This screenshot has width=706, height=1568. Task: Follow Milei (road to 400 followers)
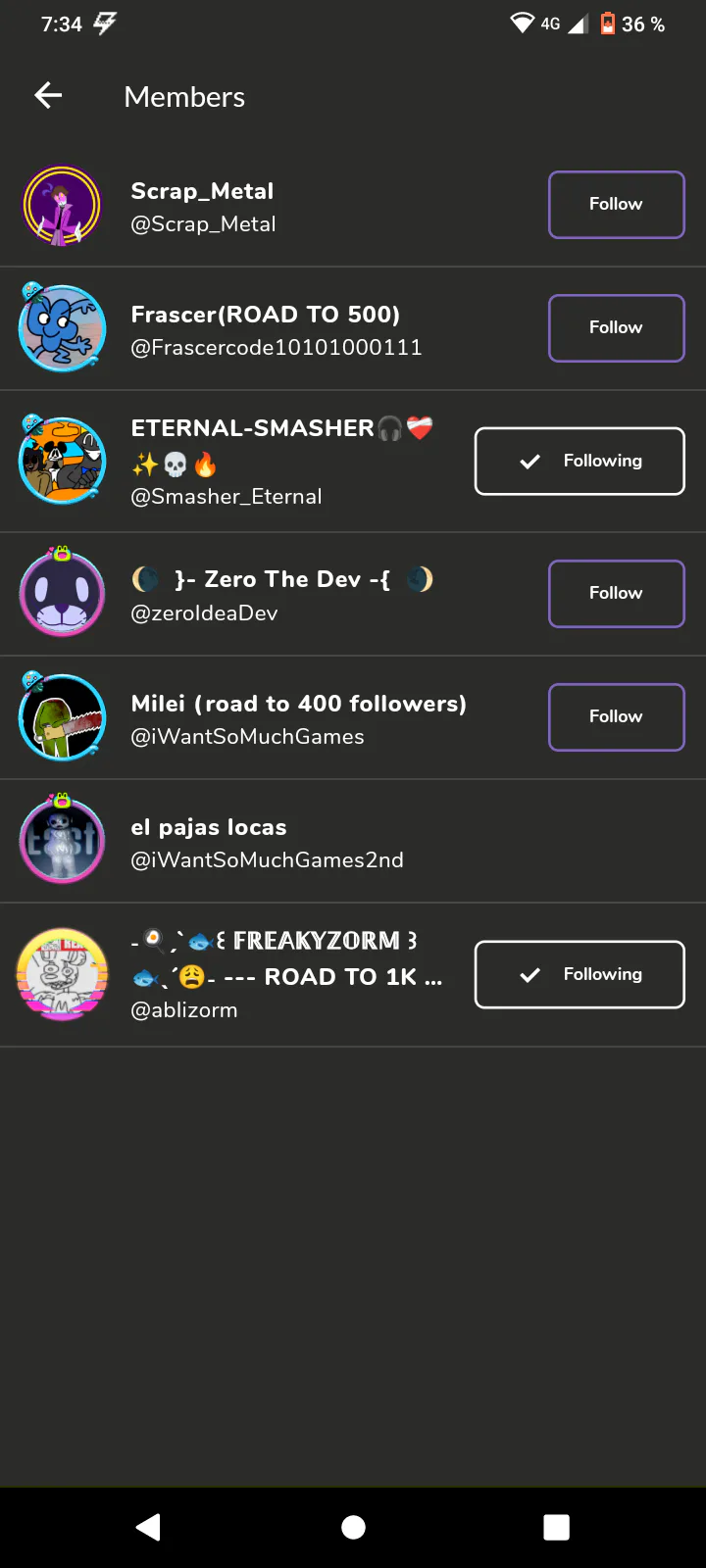[616, 716]
